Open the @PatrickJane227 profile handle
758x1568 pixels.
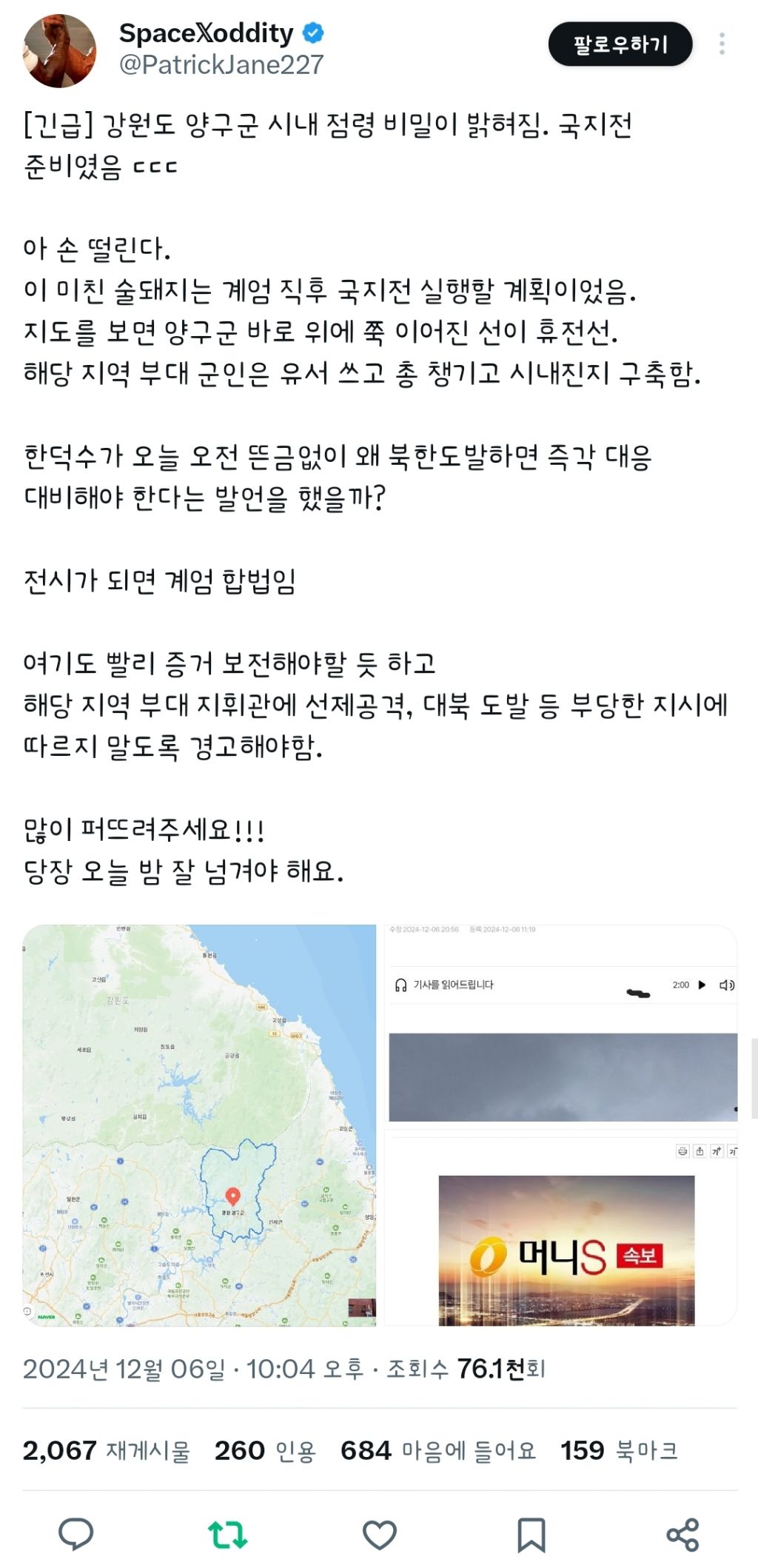click(221, 65)
